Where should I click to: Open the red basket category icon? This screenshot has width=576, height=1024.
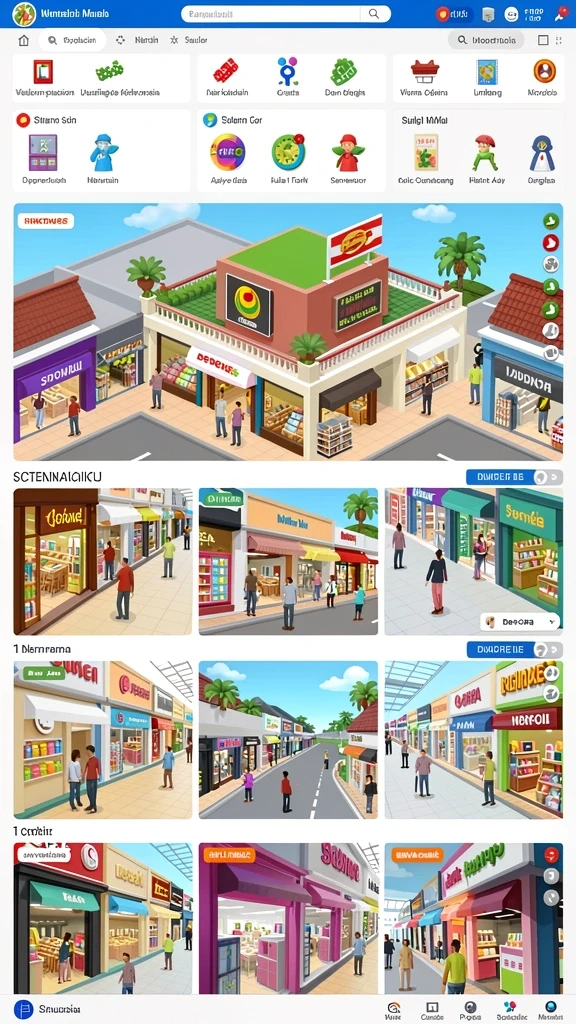coord(424,71)
